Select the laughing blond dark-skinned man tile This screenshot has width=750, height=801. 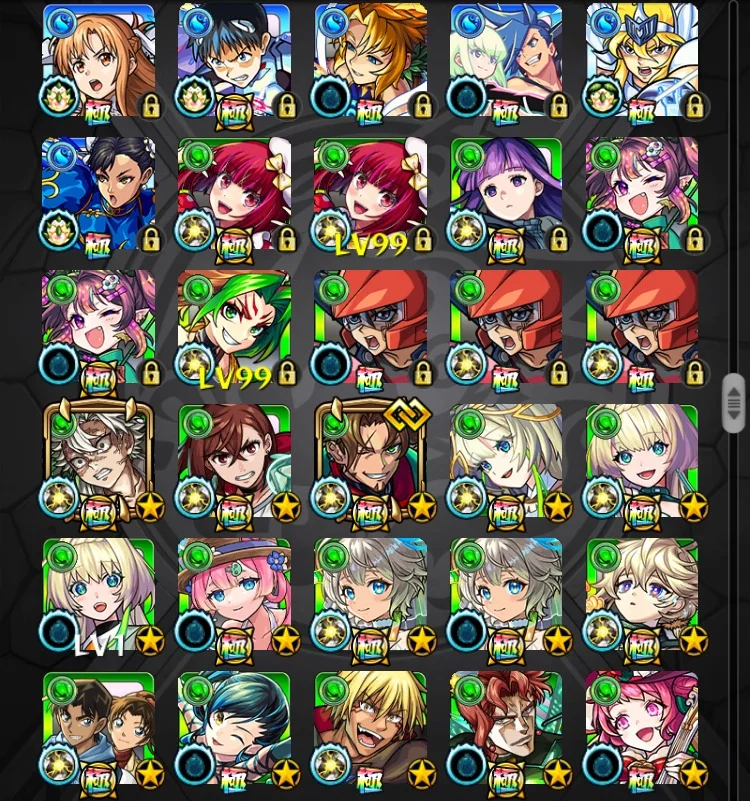point(370,728)
